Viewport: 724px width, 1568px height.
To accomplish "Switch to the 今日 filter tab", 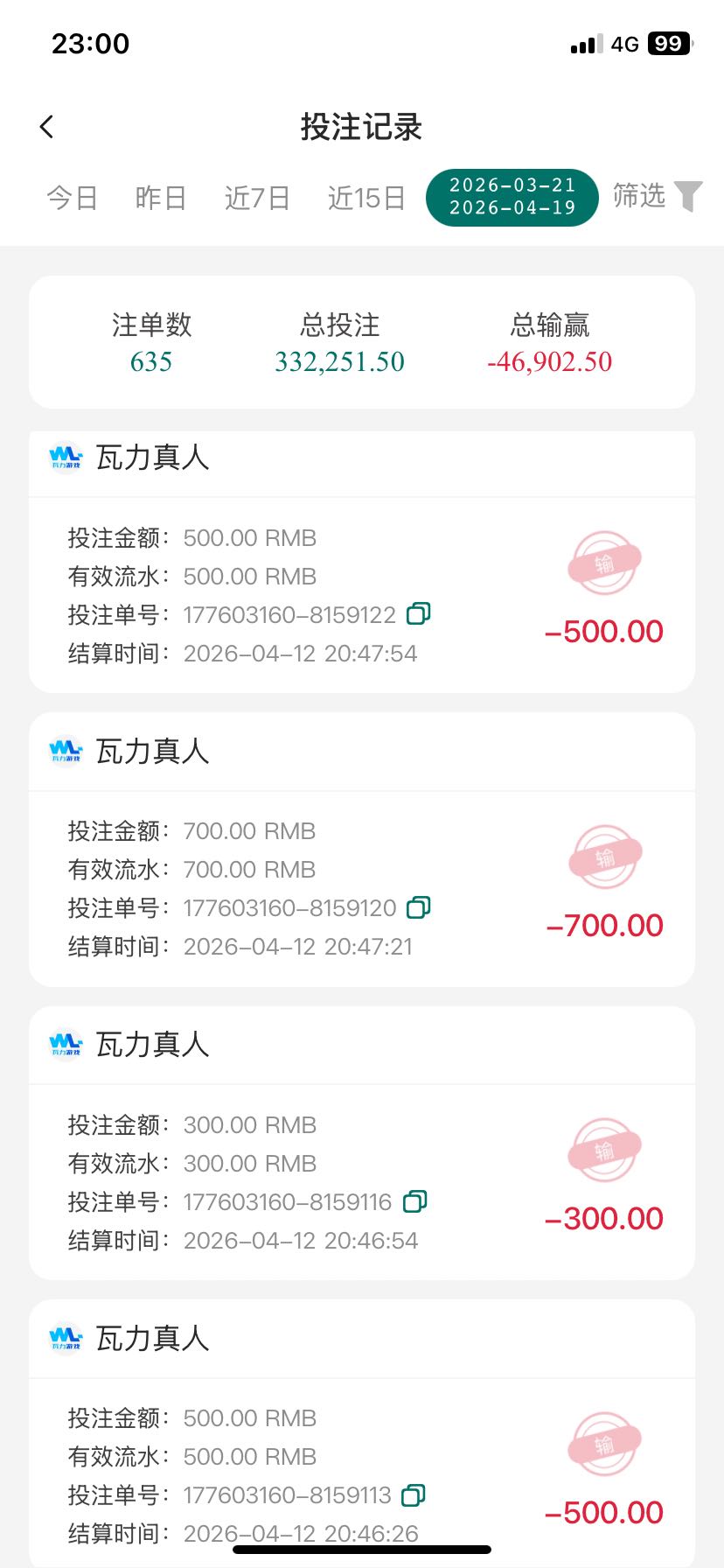I will pos(72,198).
